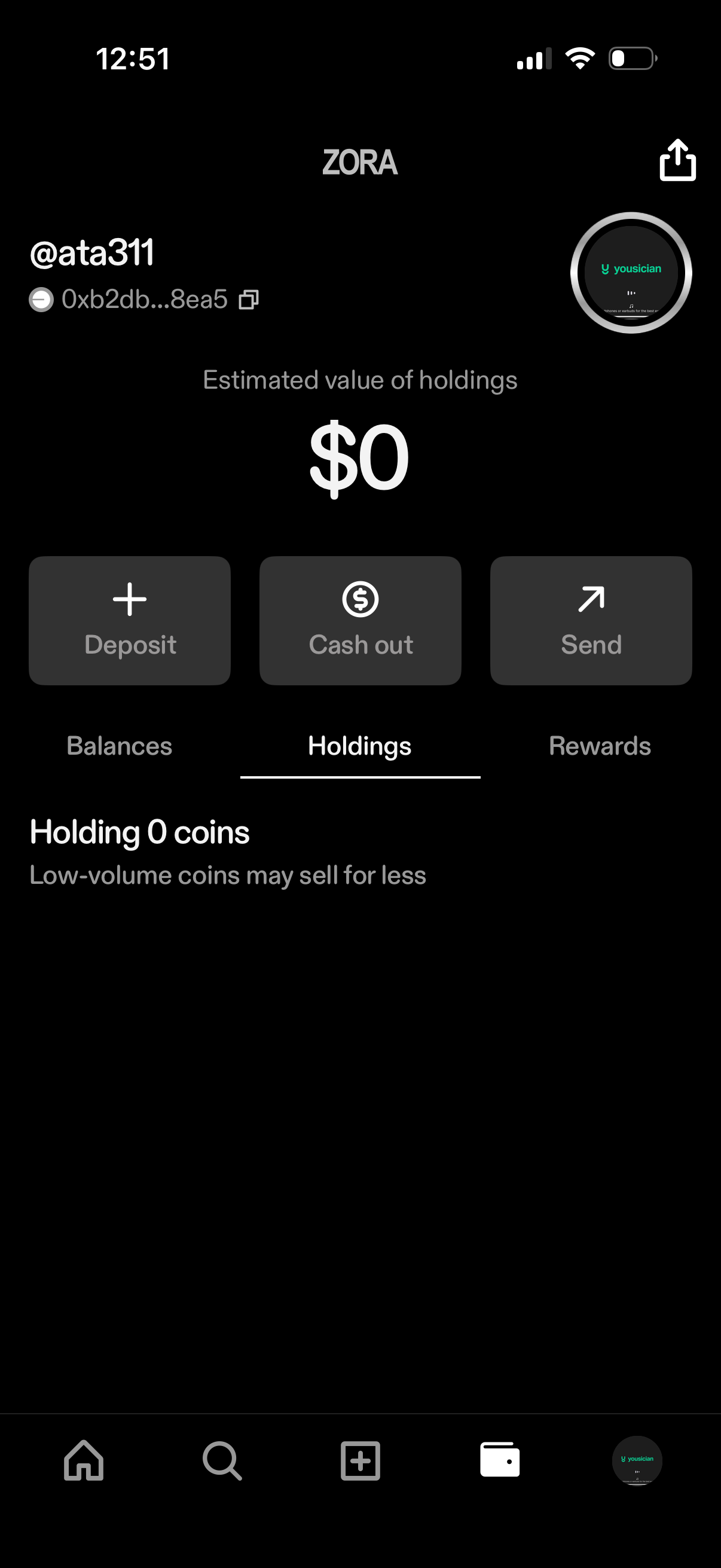Tap the @ata311 username
This screenshot has height=1568, width=721.
pyautogui.click(x=93, y=252)
